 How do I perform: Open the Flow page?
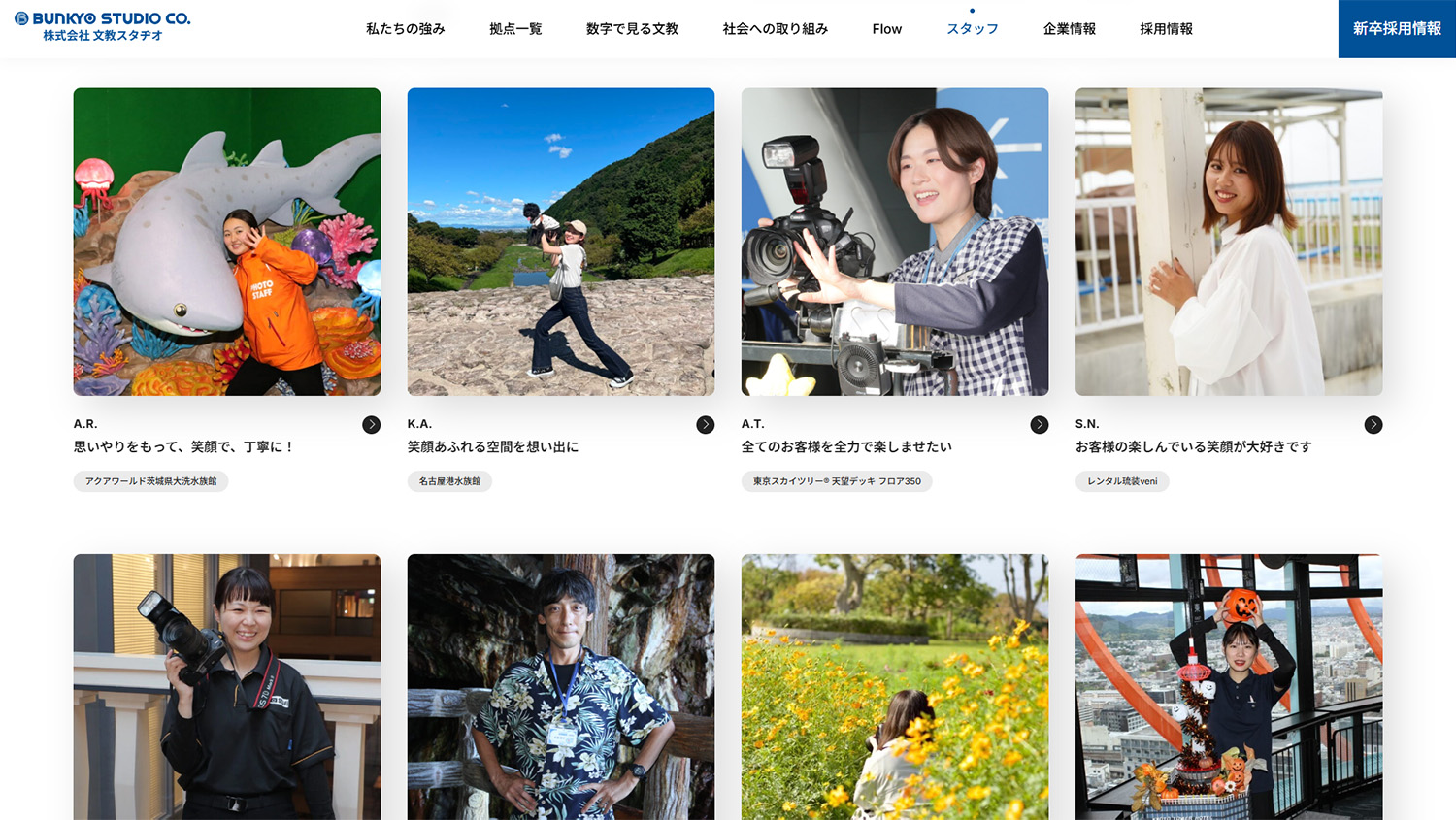pos(886,29)
